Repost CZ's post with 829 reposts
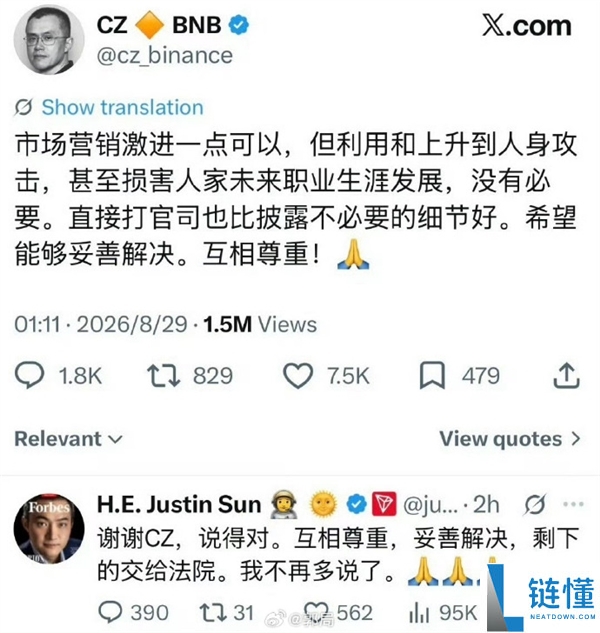The image size is (600, 633). coord(164,376)
